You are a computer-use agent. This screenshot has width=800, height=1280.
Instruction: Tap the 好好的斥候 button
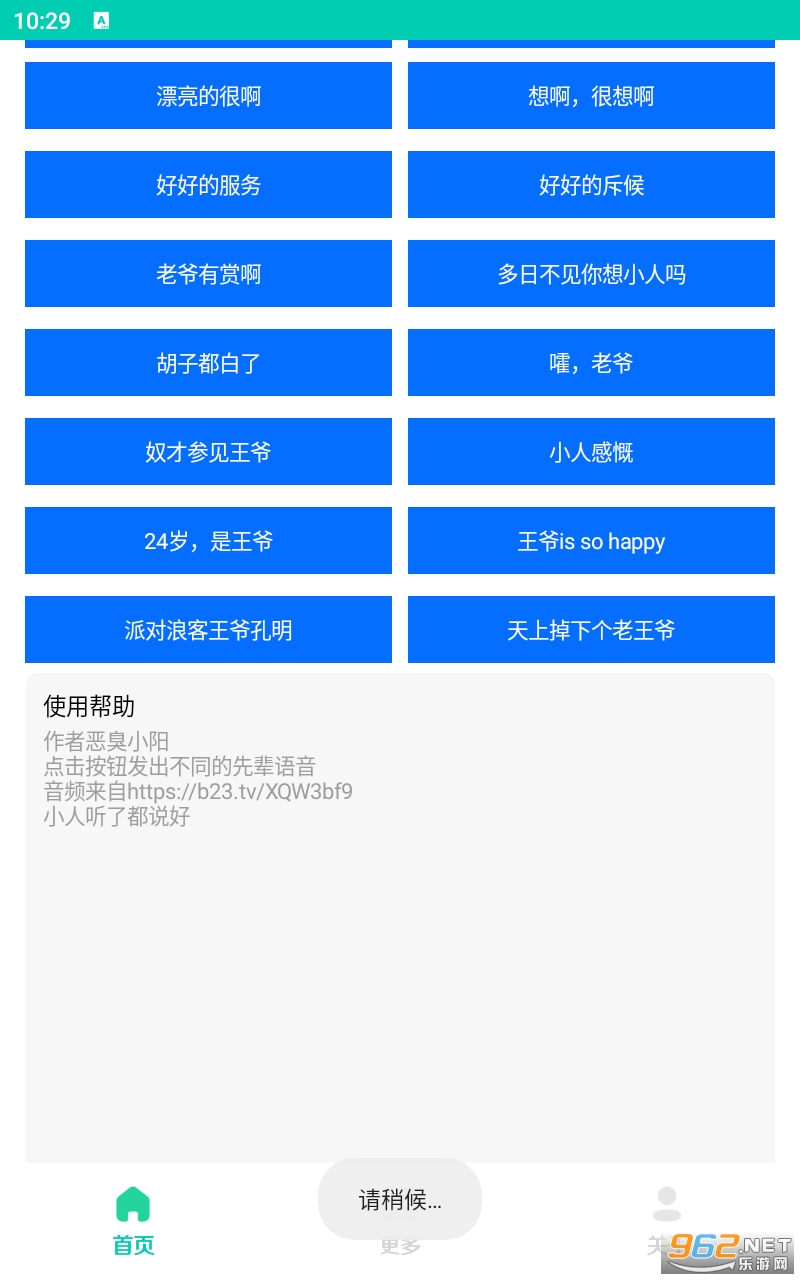click(x=591, y=185)
